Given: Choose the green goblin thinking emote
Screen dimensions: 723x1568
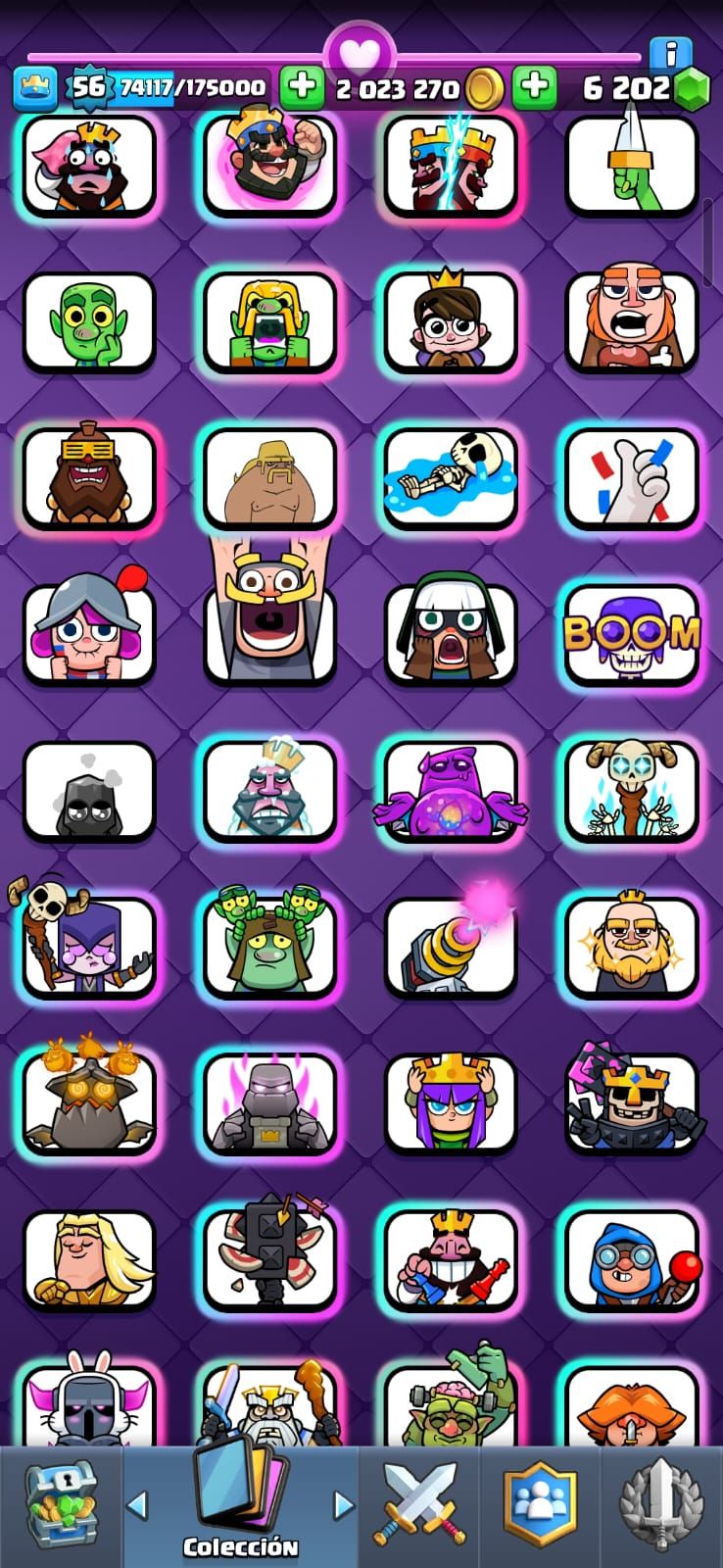Looking at the screenshot, I should pyautogui.click(x=89, y=321).
